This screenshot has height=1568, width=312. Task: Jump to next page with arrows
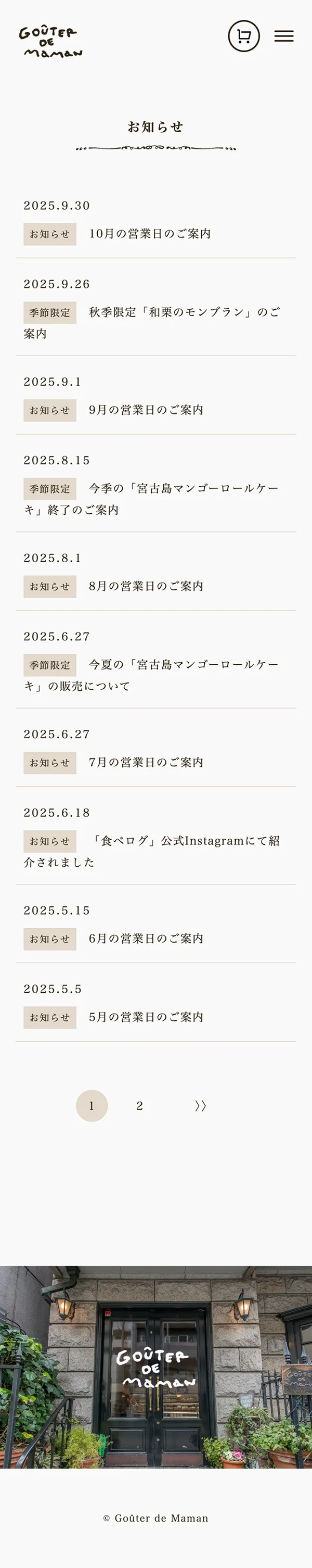(x=201, y=1106)
